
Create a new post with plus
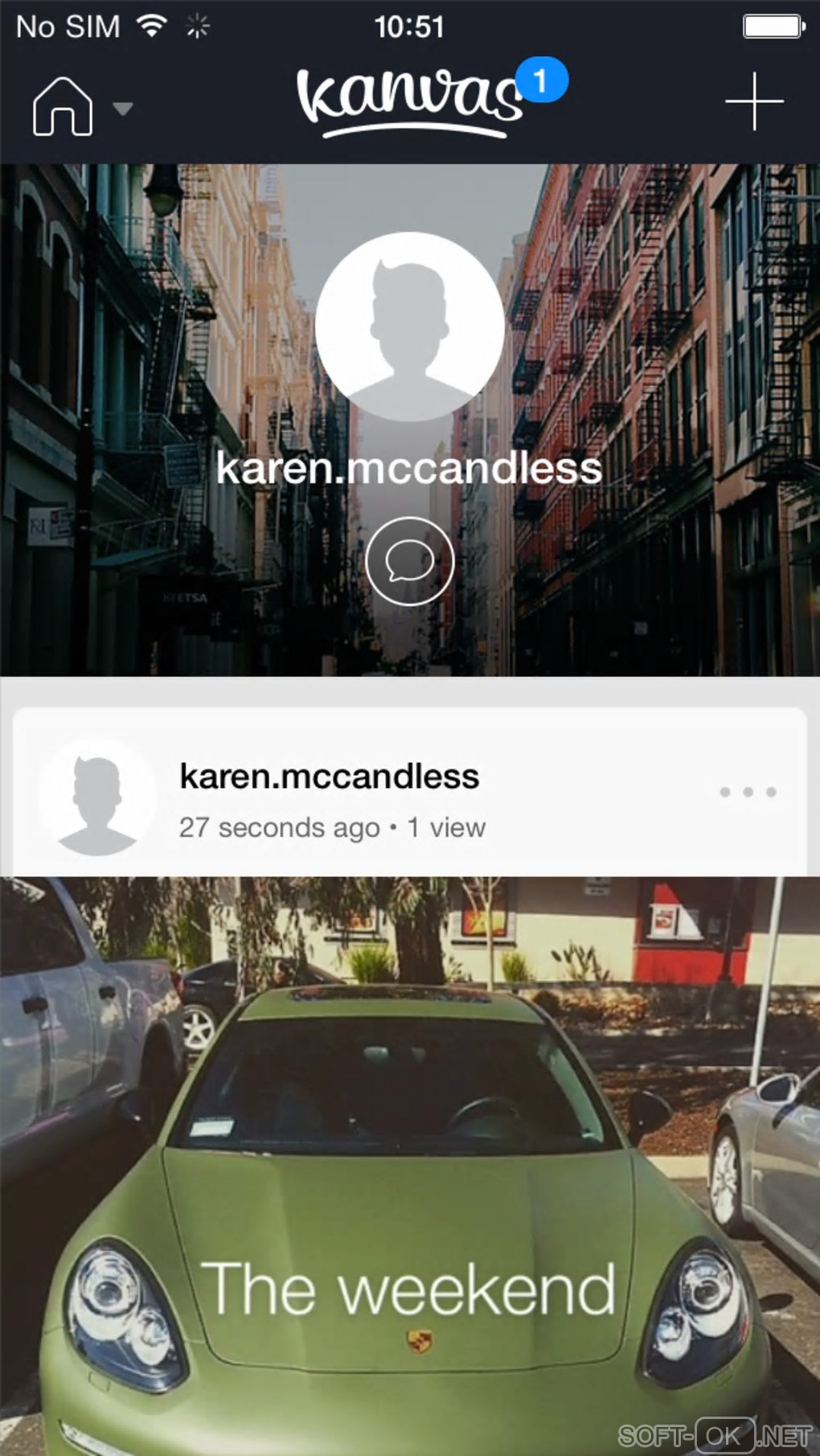click(753, 102)
